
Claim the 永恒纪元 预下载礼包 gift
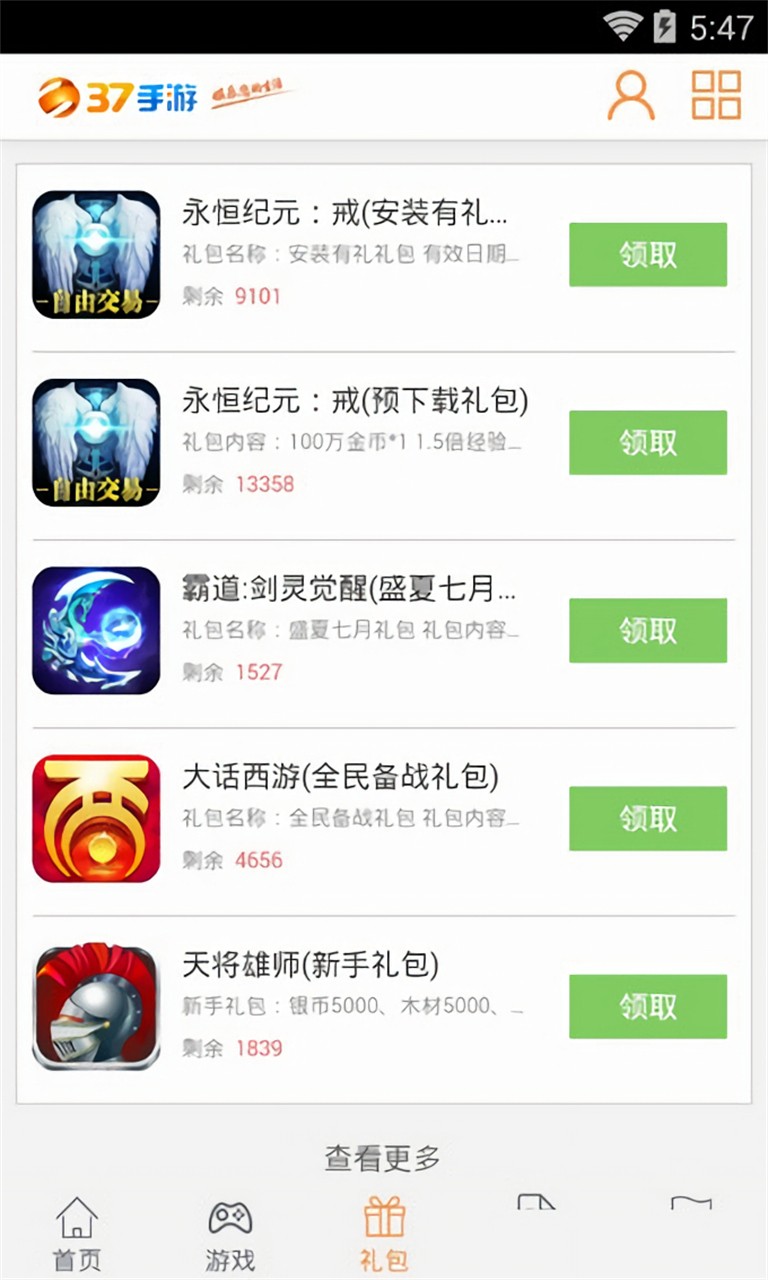point(647,443)
